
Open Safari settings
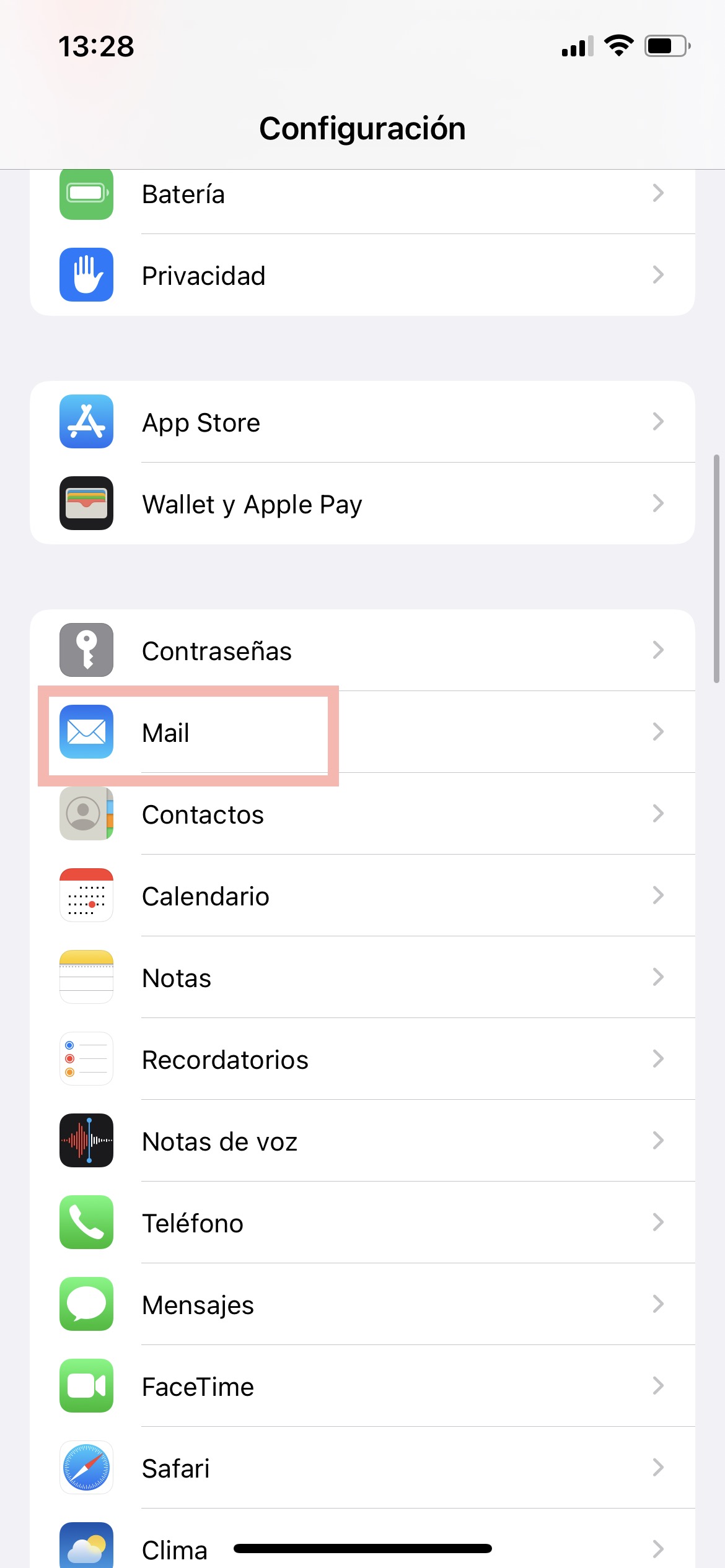tap(362, 1468)
